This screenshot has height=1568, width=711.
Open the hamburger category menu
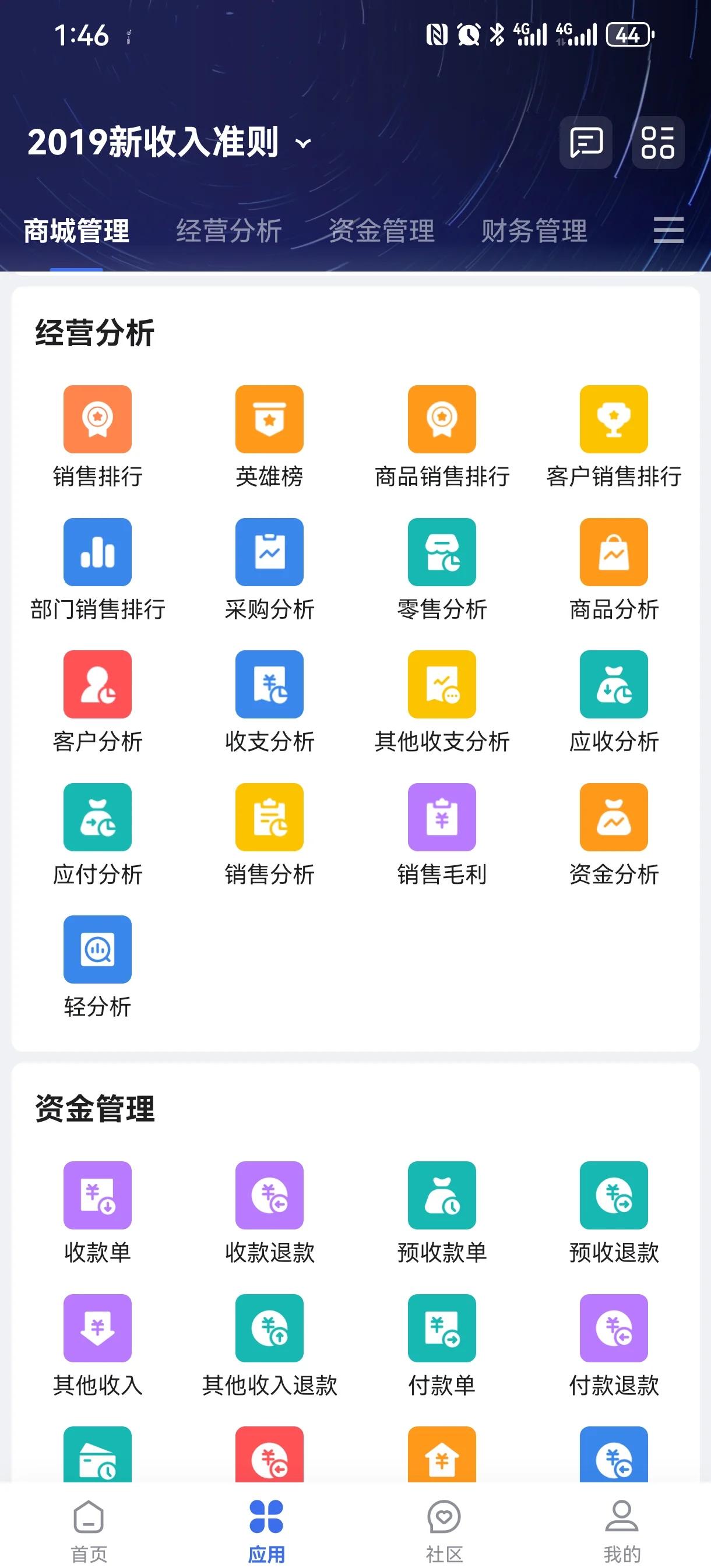[668, 231]
